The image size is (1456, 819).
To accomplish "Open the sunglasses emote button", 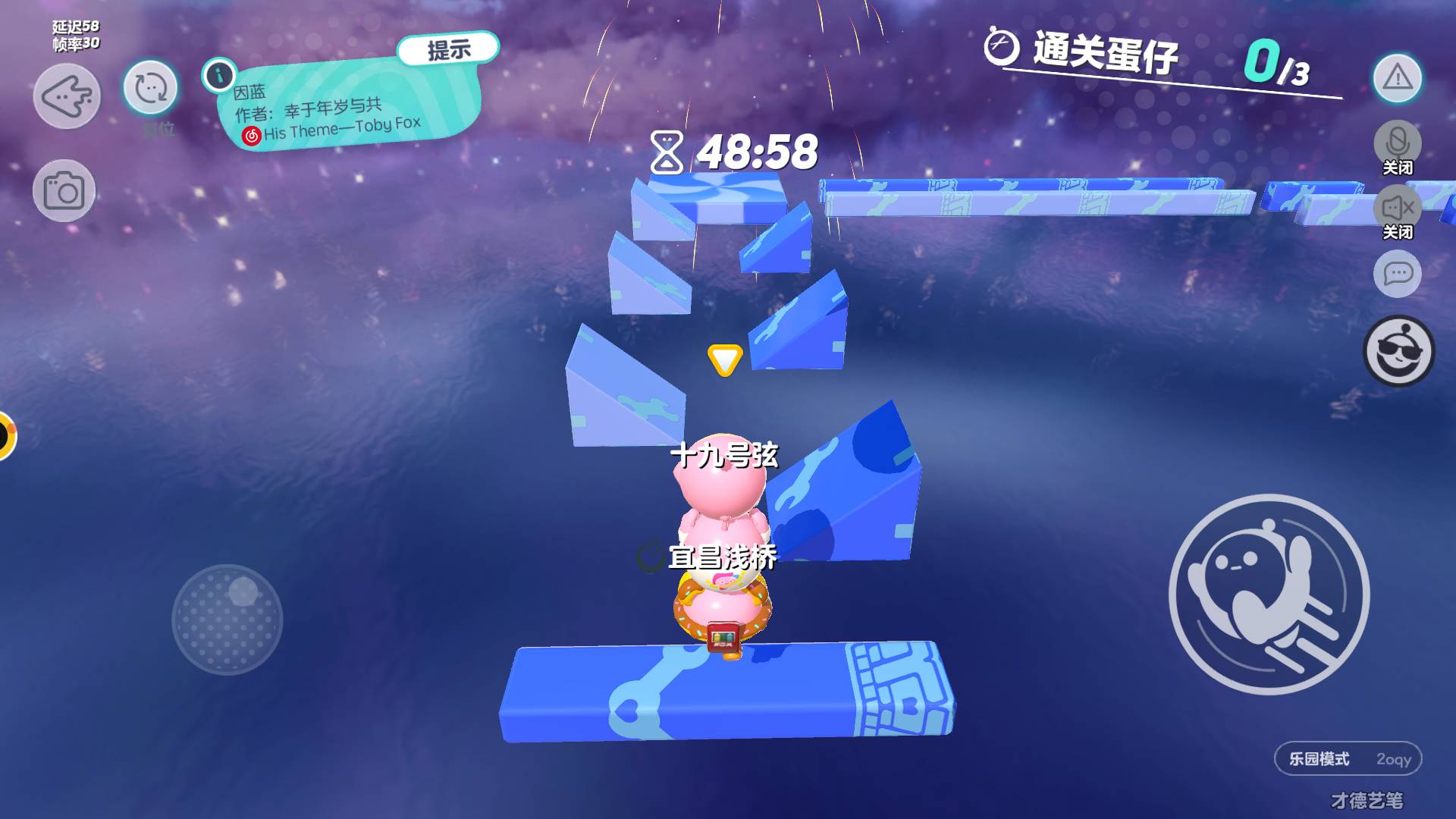I will click(x=1398, y=351).
